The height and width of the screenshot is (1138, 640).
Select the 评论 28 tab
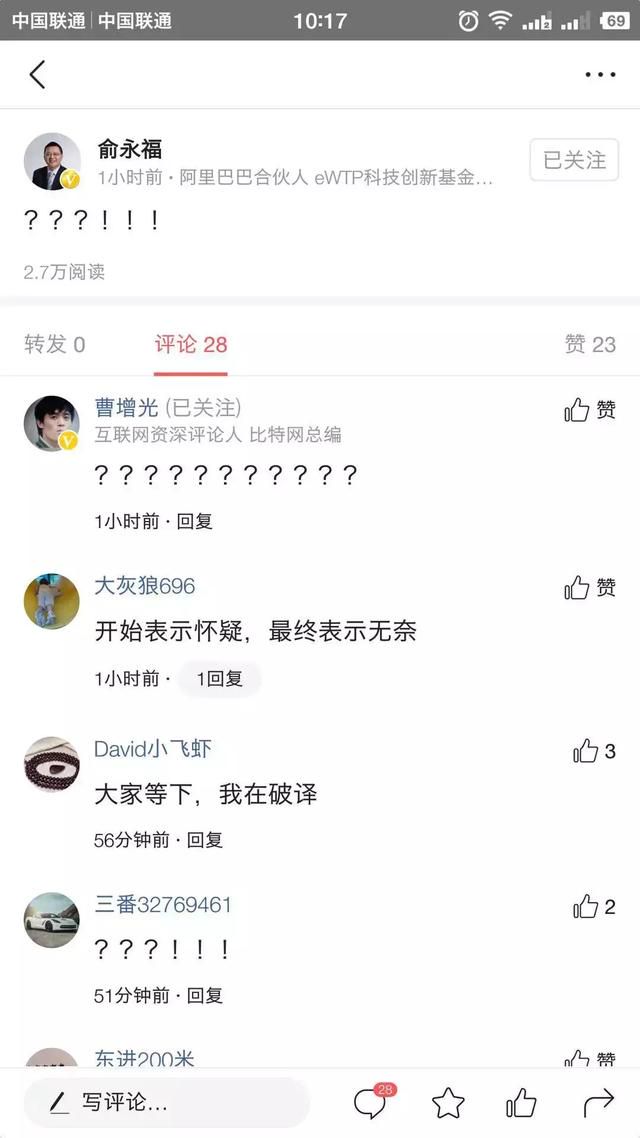point(191,344)
